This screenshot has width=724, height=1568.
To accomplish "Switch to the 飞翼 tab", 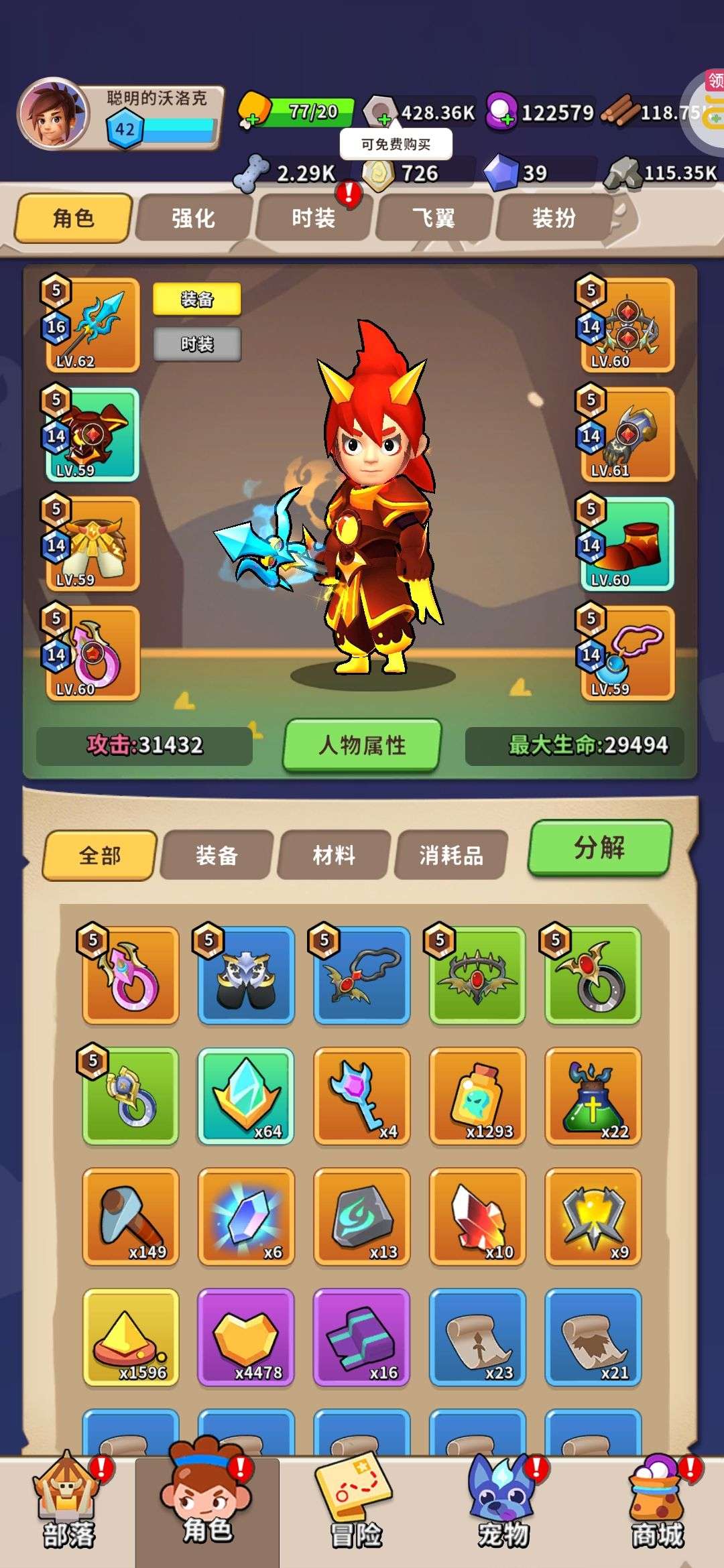I will 433,218.
